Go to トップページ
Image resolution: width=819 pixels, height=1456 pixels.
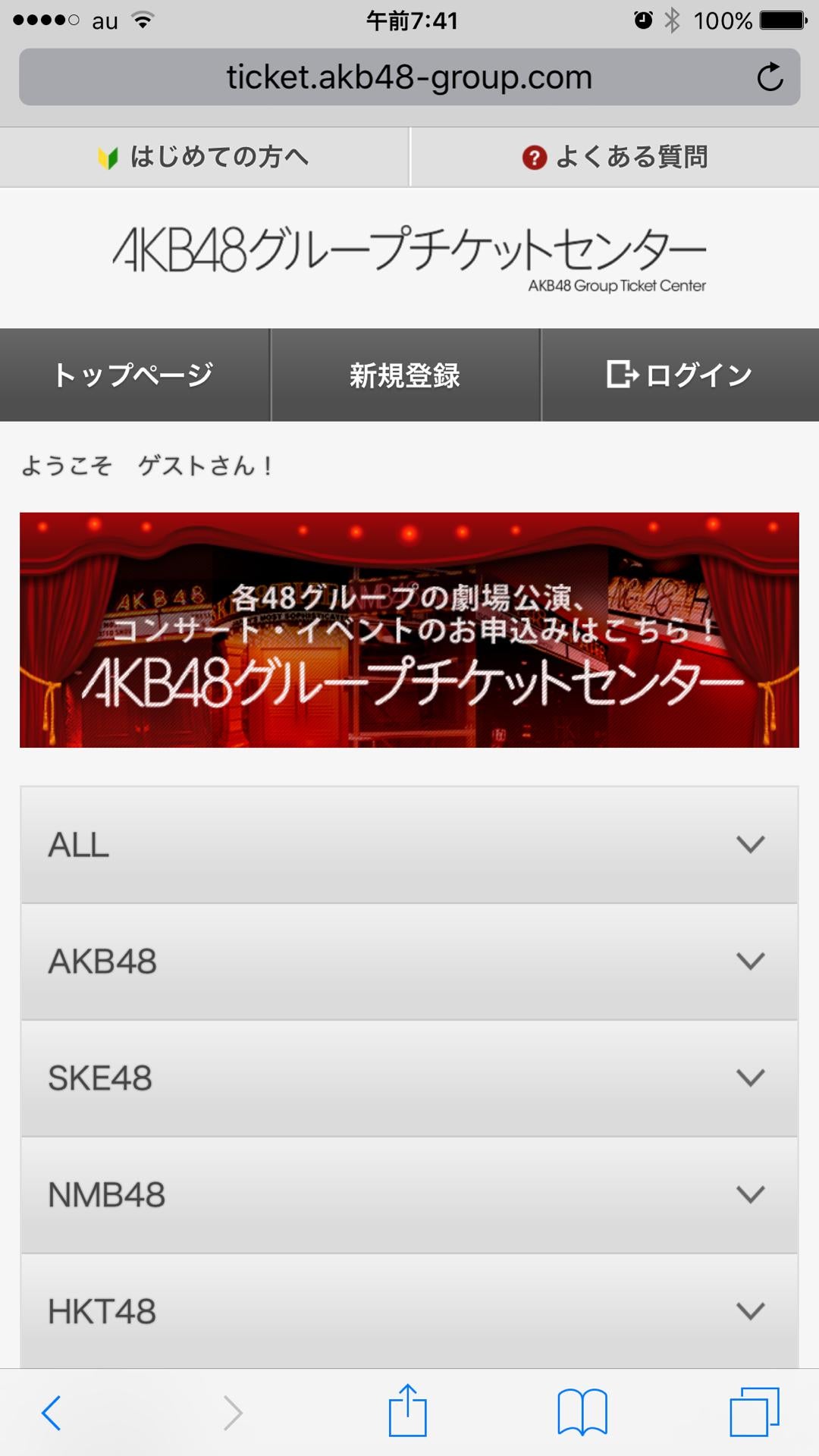[x=134, y=375]
